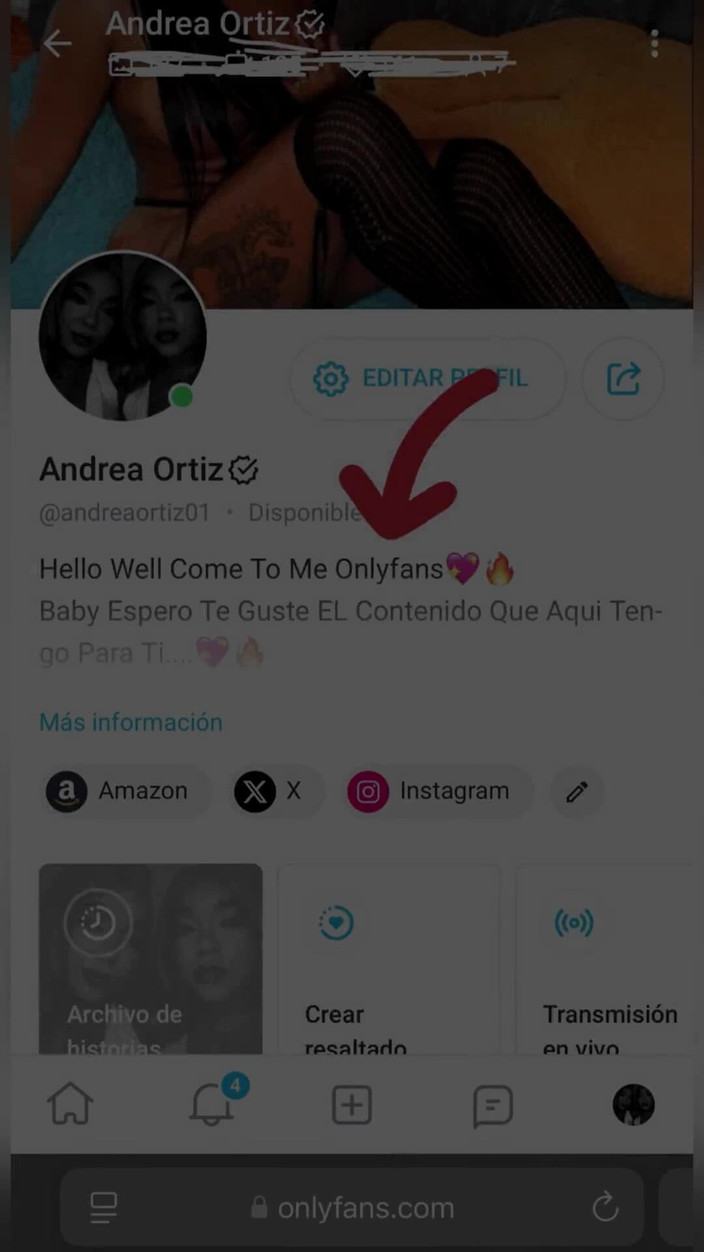Open the messages tab
Screen dimensions: 704x1252
click(x=492, y=1105)
